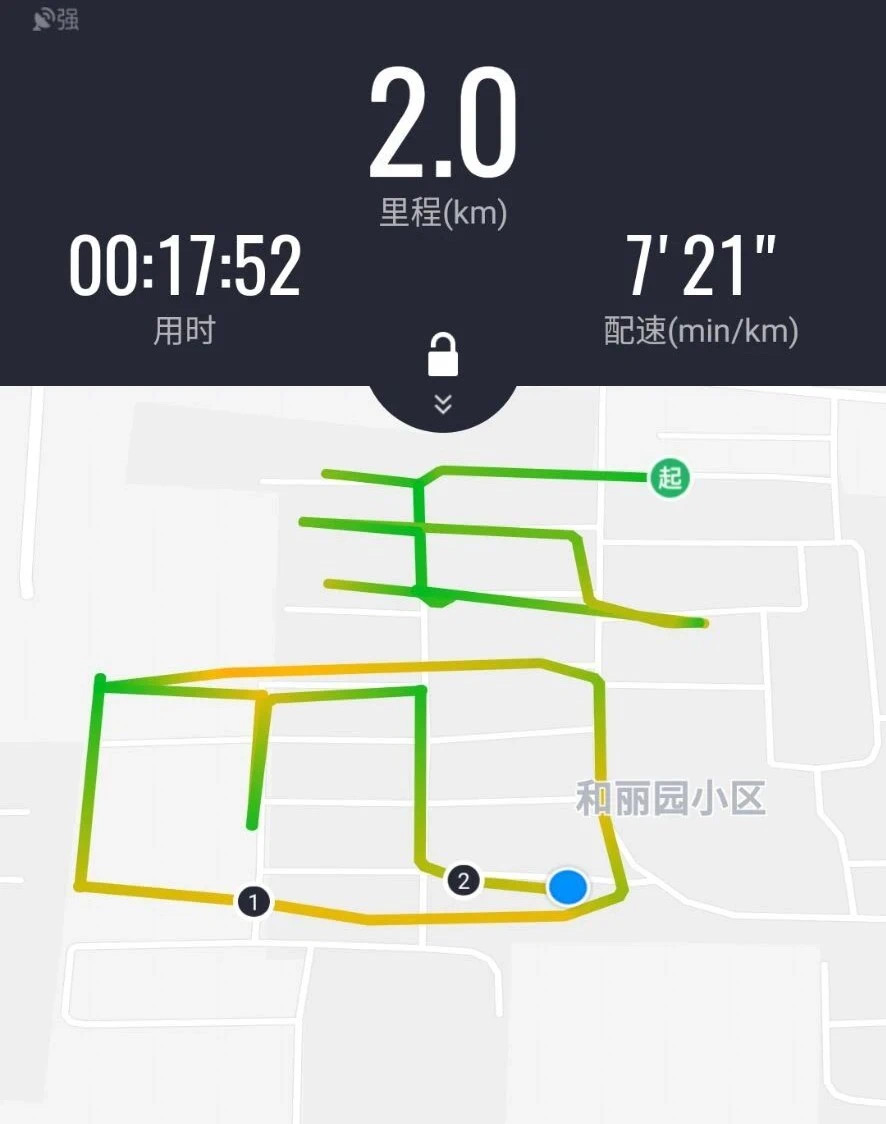Tap the 强 signal strength indicator
Image resolution: width=886 pixels, height=1124 pixels.
click(65, 17)
